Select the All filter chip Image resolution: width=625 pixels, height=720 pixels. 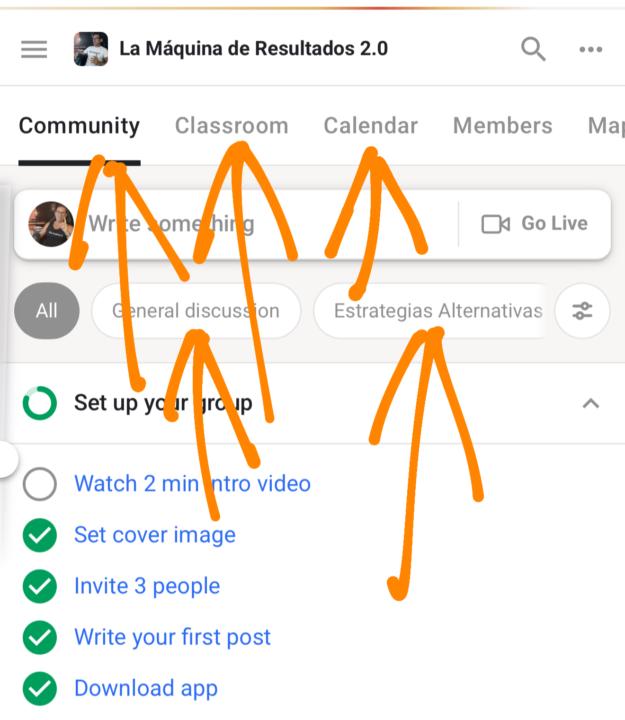pyautogui.click(x=46, y=311)
